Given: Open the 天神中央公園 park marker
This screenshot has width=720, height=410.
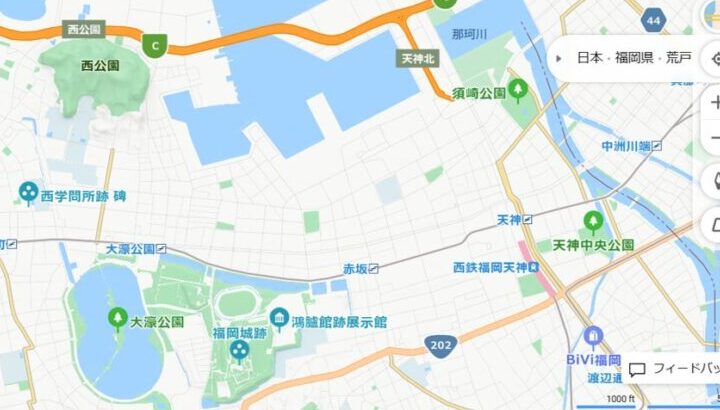Looking at the screenshot, I should pyautogui.click(x=594, y=222).
